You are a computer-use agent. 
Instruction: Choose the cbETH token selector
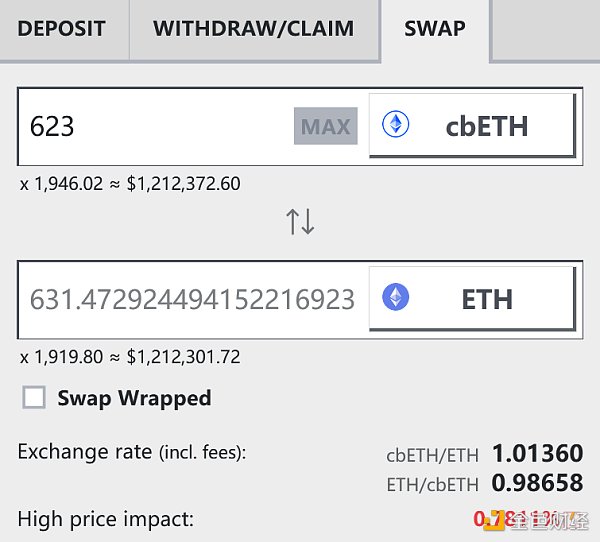[x=472, y=126]
